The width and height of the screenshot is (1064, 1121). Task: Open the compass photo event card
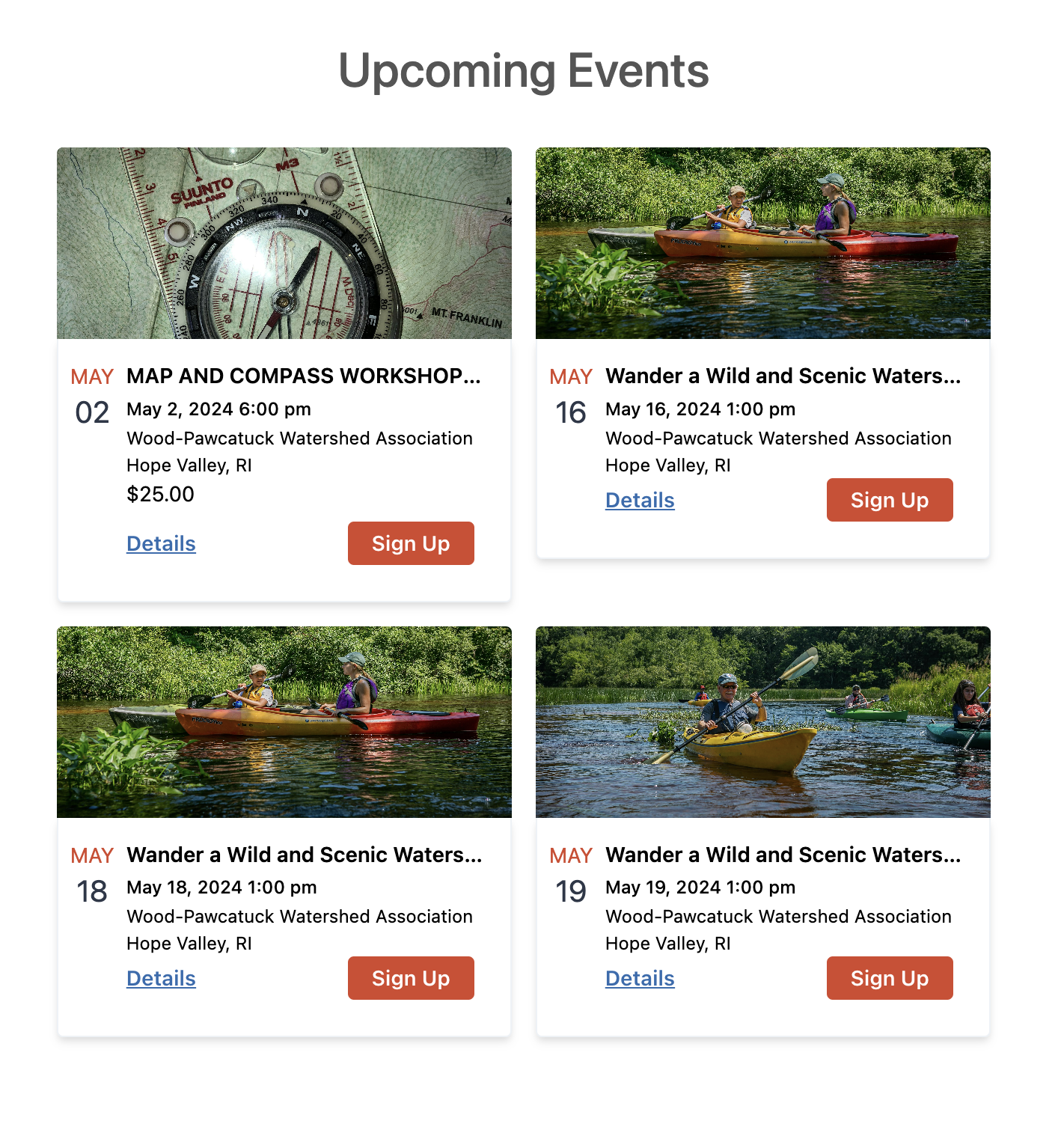point(284,243)
